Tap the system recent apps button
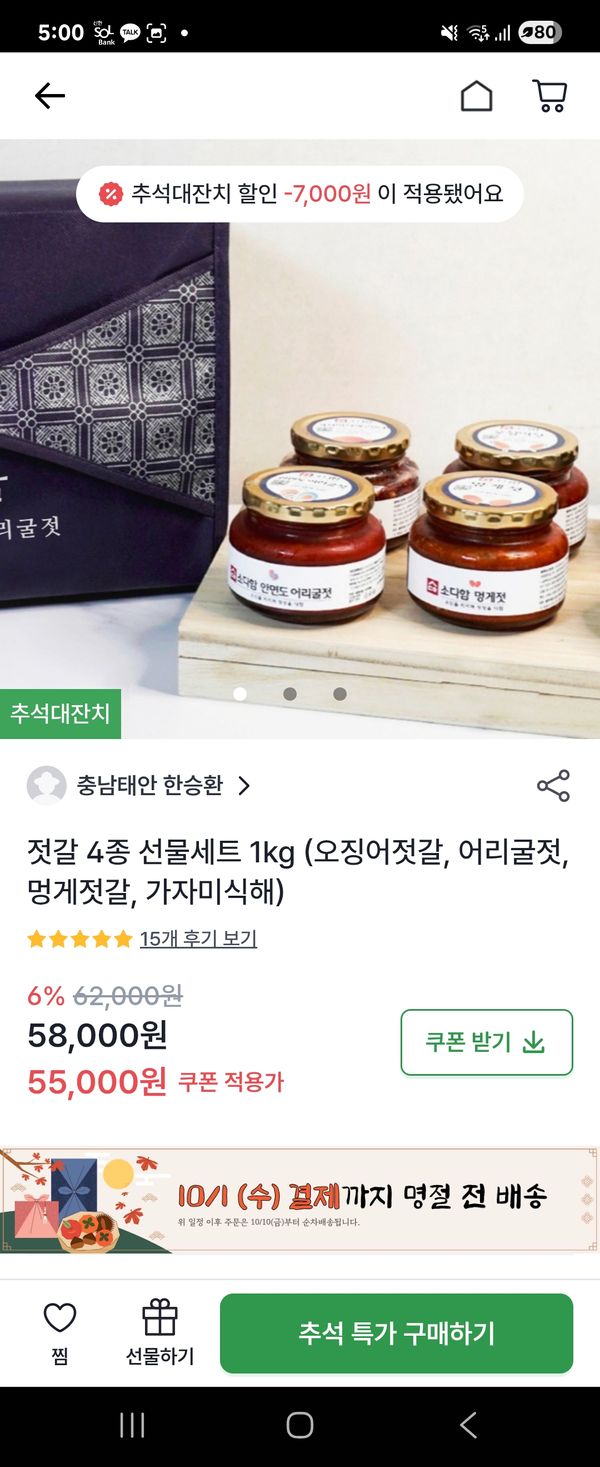The height and width of the screenshot is (1467, 600). pyautogui.click(x=133, y=1425)
